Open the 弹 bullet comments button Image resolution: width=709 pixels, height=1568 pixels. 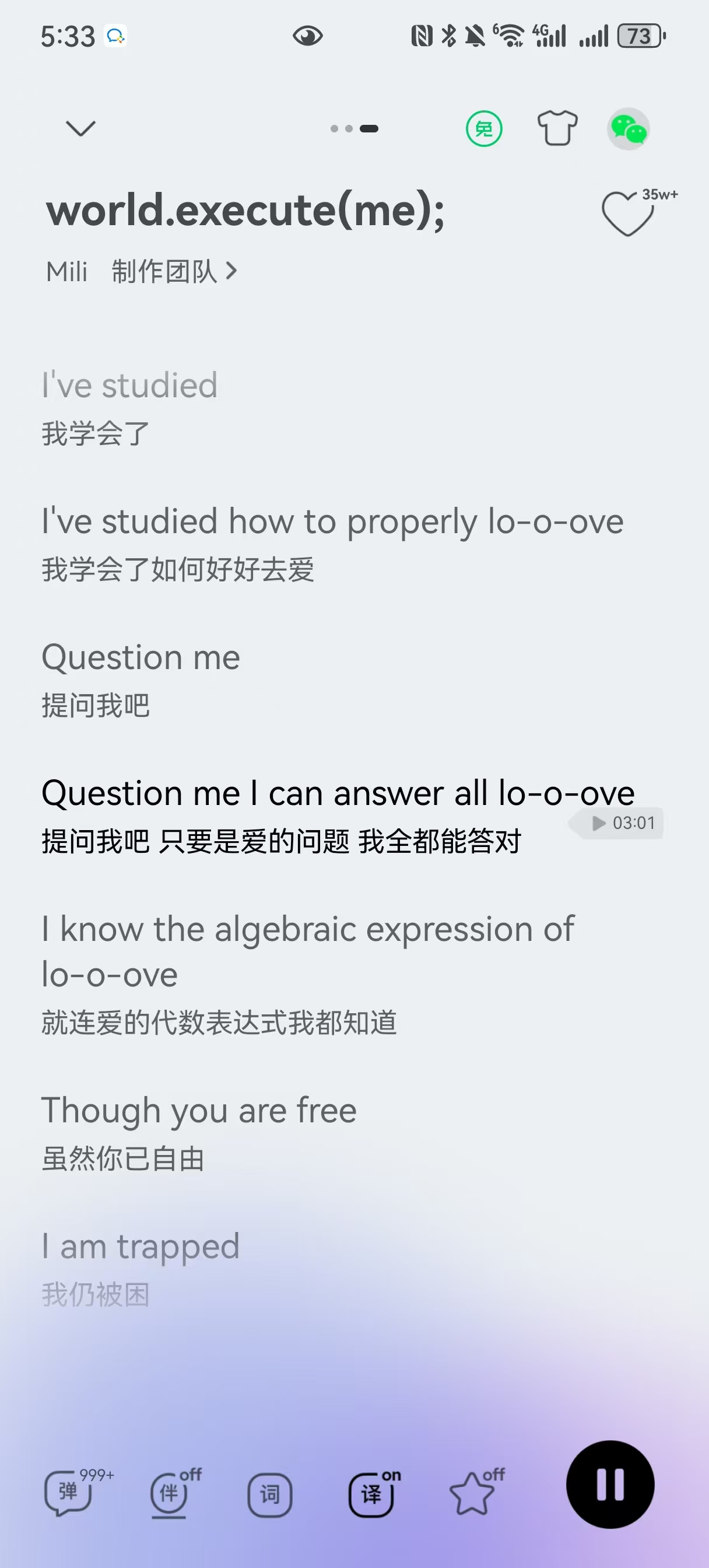click(x=69, y=1492)
